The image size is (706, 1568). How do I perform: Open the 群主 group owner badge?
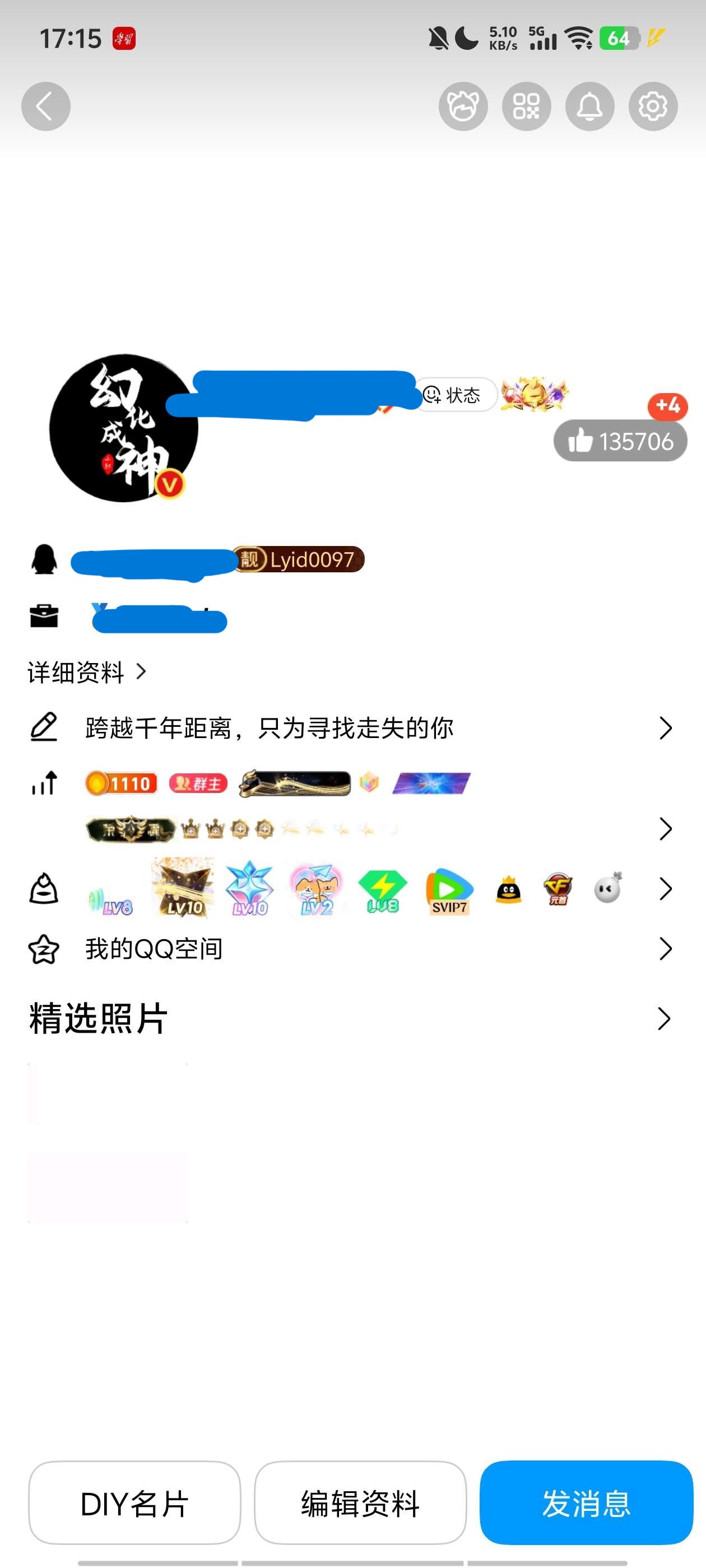tap(199, 783)
